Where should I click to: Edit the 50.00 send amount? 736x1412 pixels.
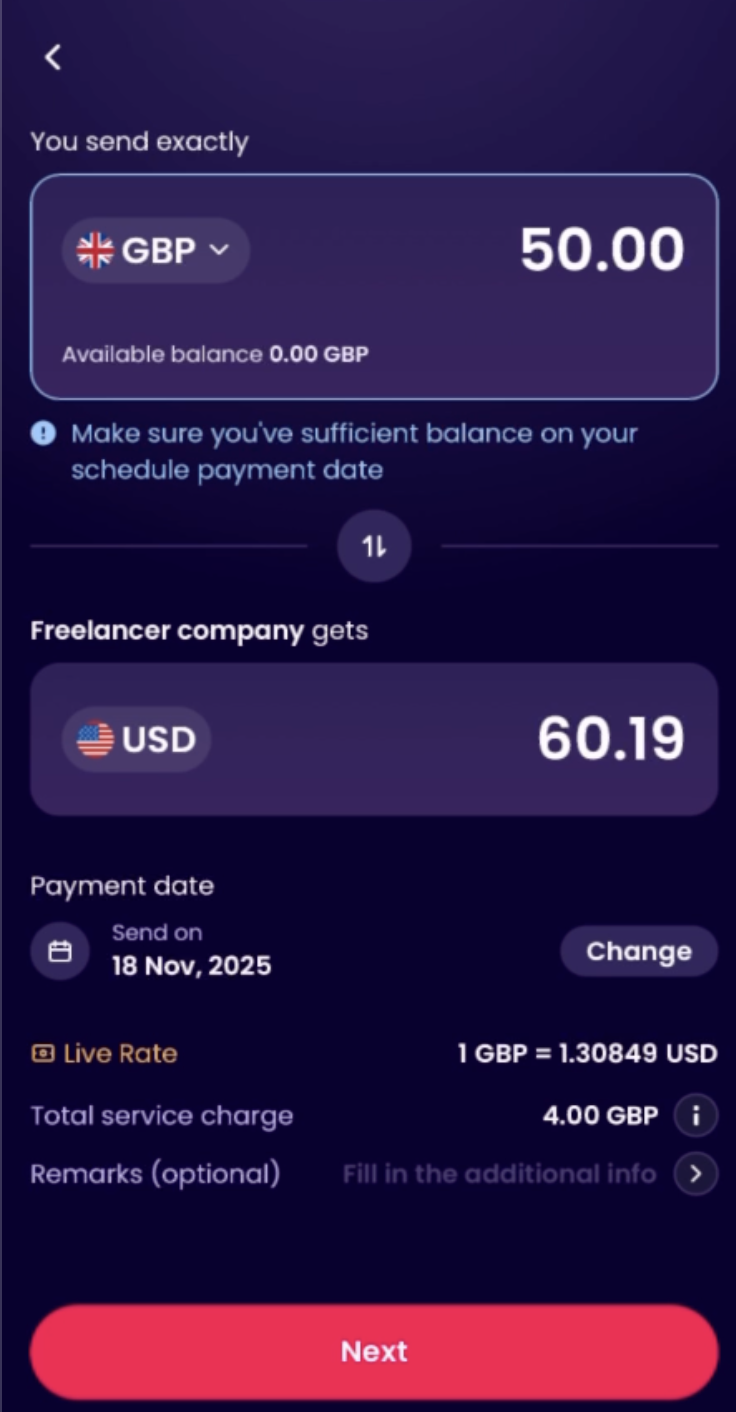point(602,250)
